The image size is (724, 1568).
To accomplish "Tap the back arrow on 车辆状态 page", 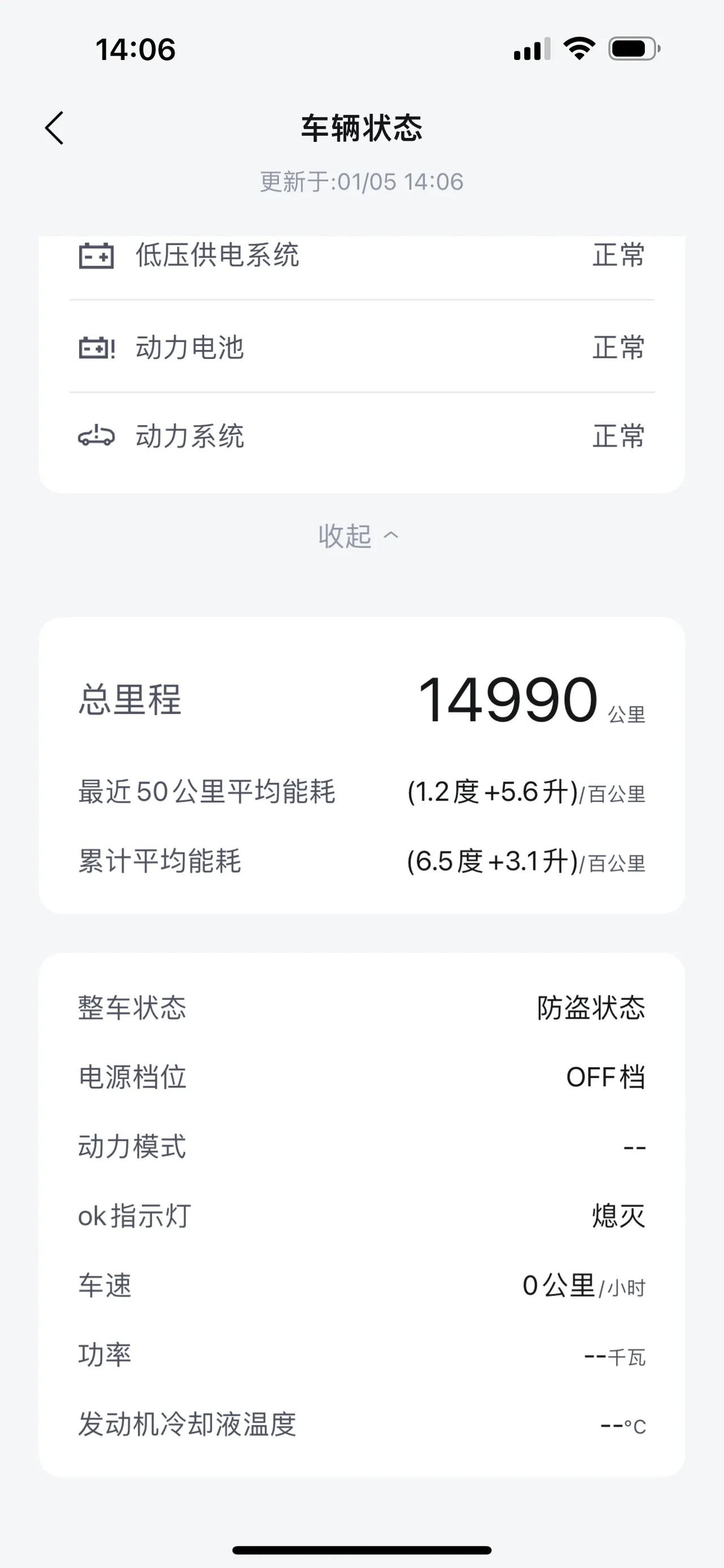I will pos(54,129).
